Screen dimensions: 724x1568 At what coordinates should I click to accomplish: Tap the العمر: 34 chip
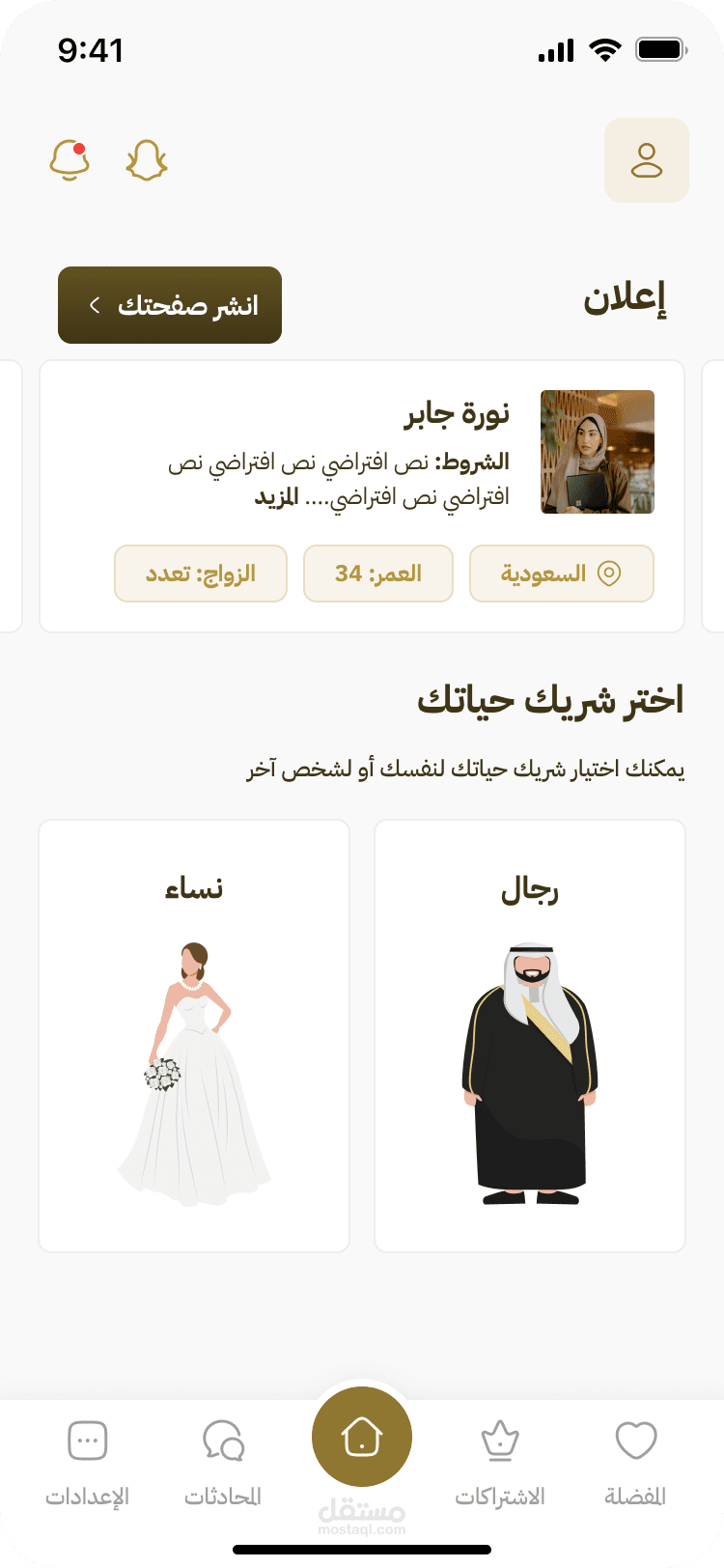coord(377,573)
